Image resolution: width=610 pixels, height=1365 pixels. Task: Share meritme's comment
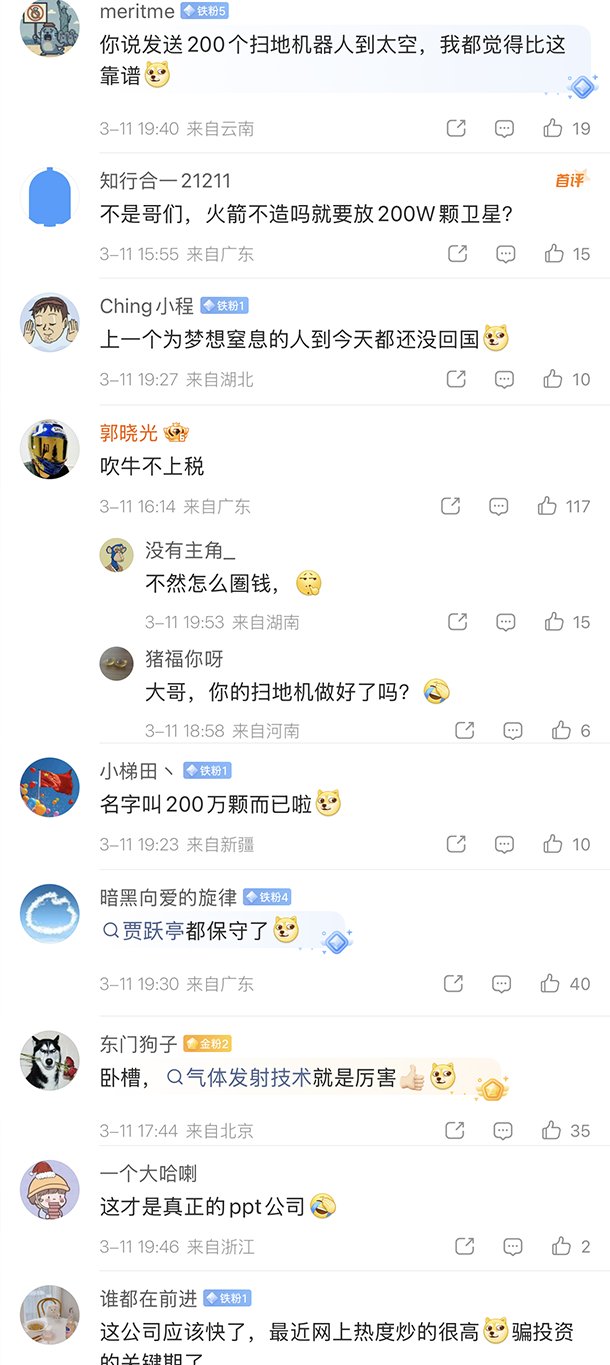(456, 128)
